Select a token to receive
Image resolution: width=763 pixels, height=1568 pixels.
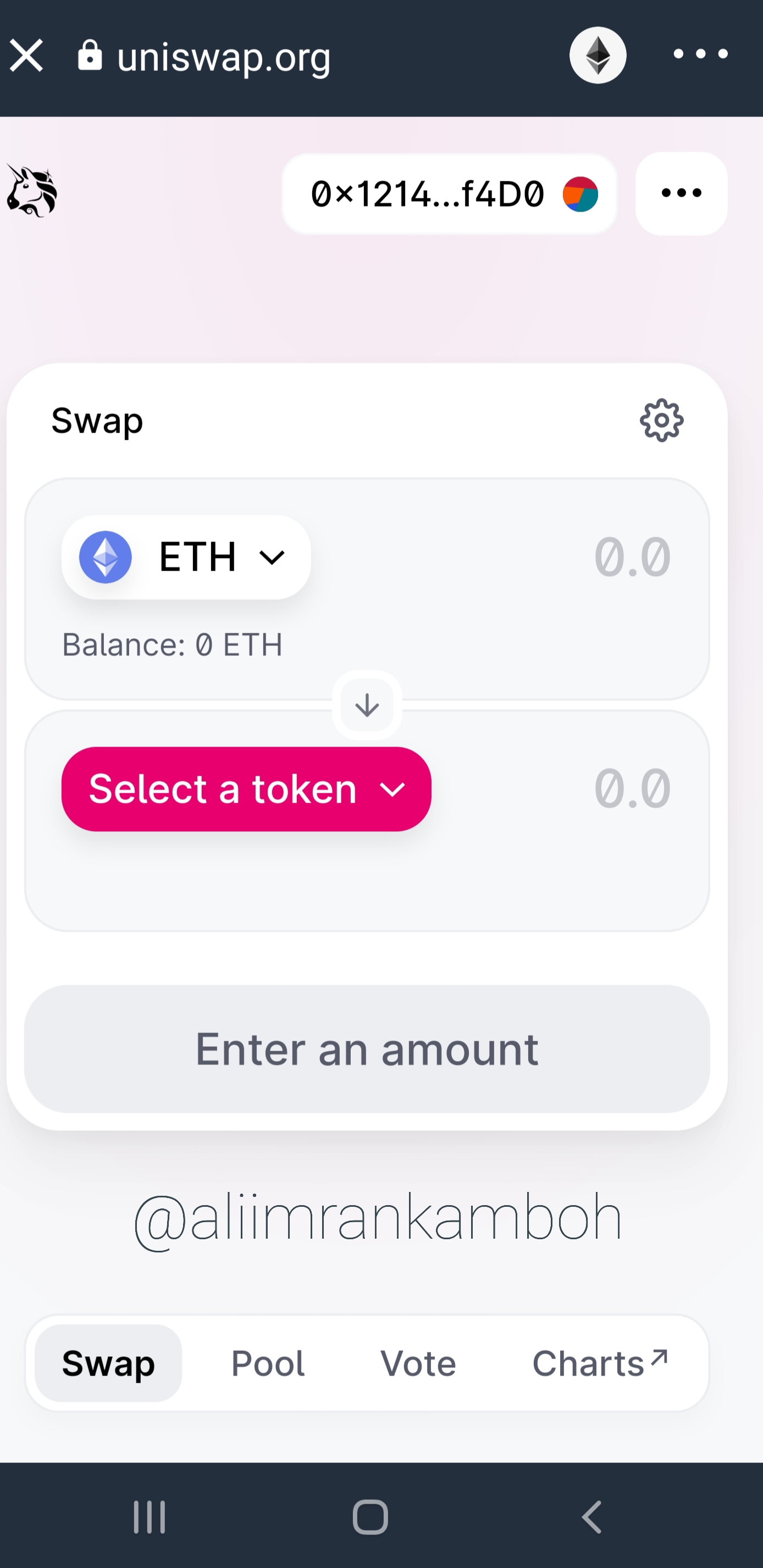(x=246, y=789)
